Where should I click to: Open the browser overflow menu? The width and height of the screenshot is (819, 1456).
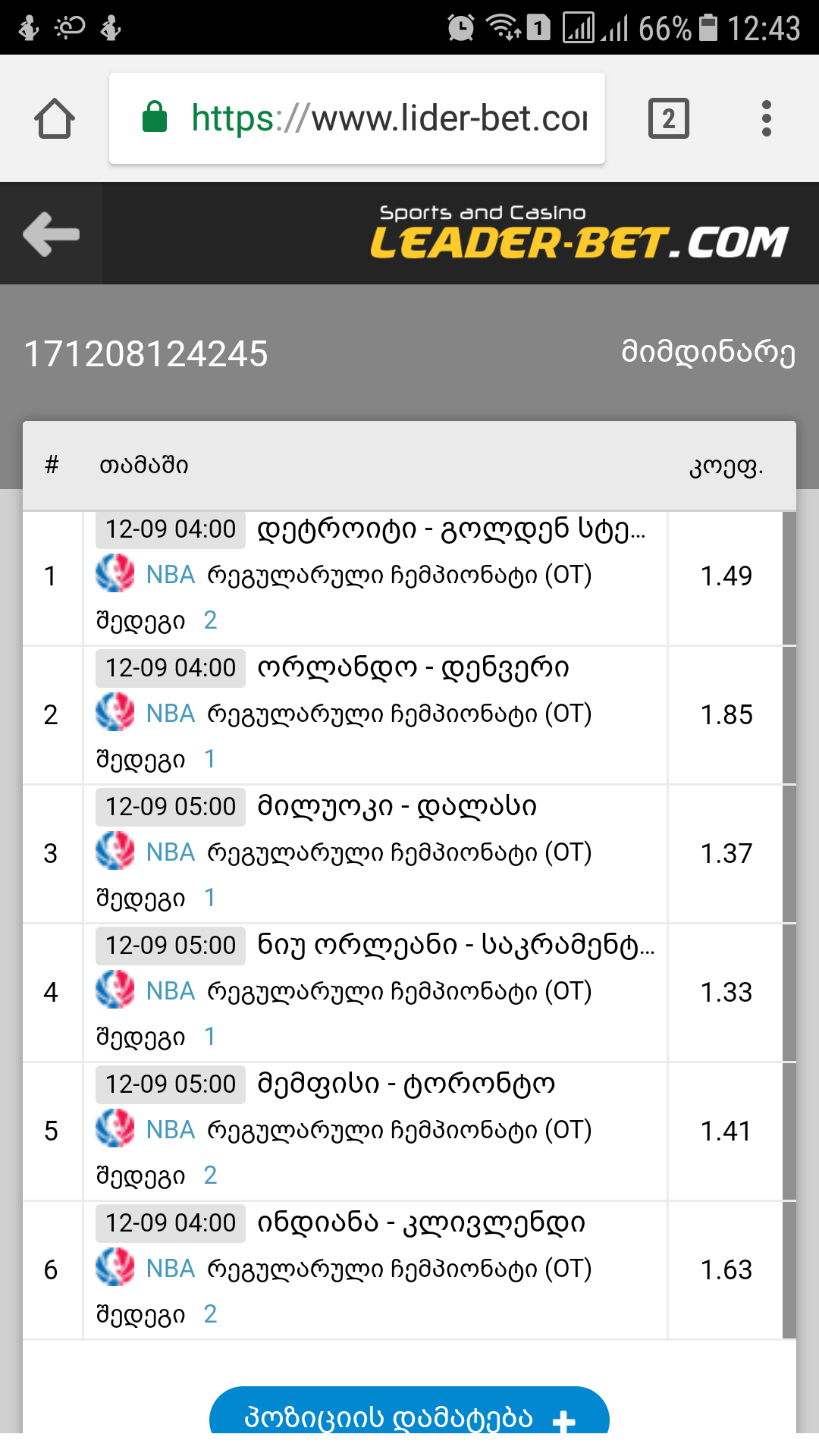pos(767,118)
